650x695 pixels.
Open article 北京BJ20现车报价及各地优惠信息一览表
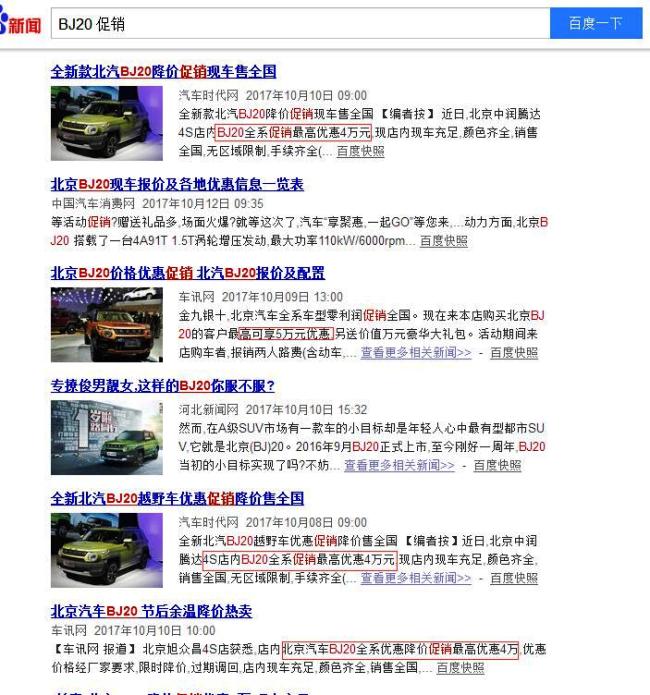coord(177,185)
